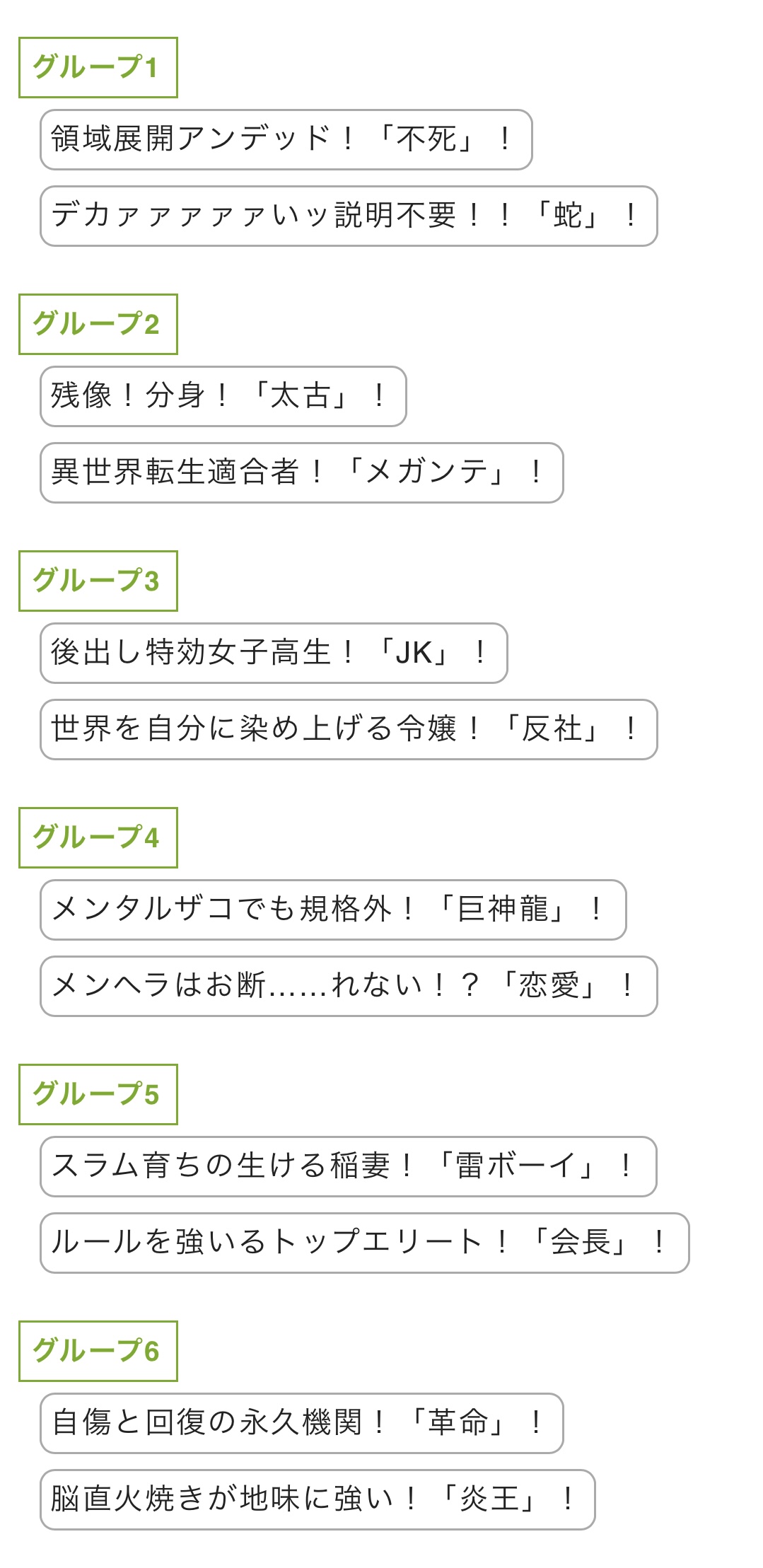
Task: Tap the 残像!分身!「太古」 item
Action: [x=223, y=396]
